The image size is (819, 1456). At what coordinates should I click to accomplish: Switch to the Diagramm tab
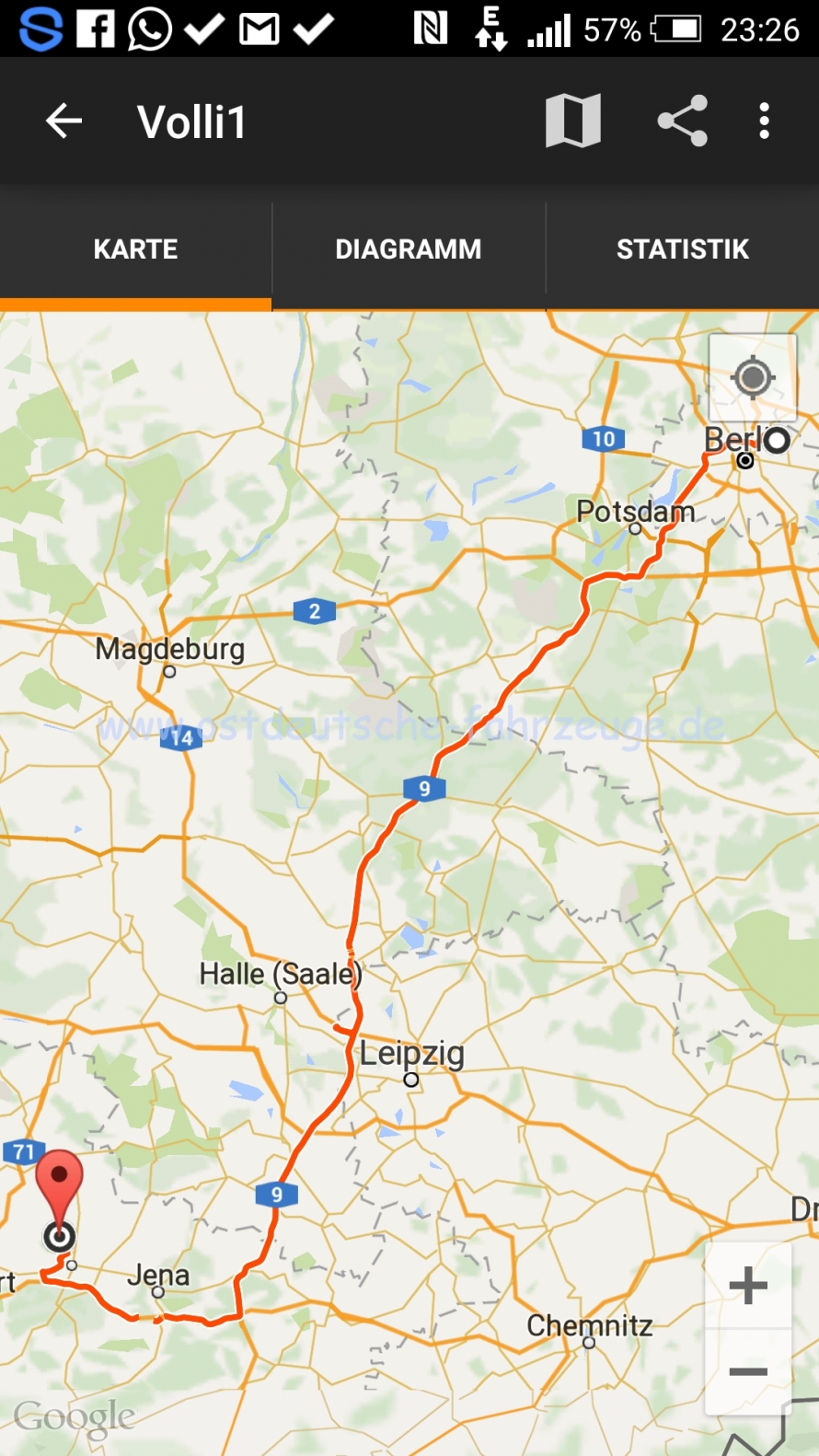click(408, 249)
